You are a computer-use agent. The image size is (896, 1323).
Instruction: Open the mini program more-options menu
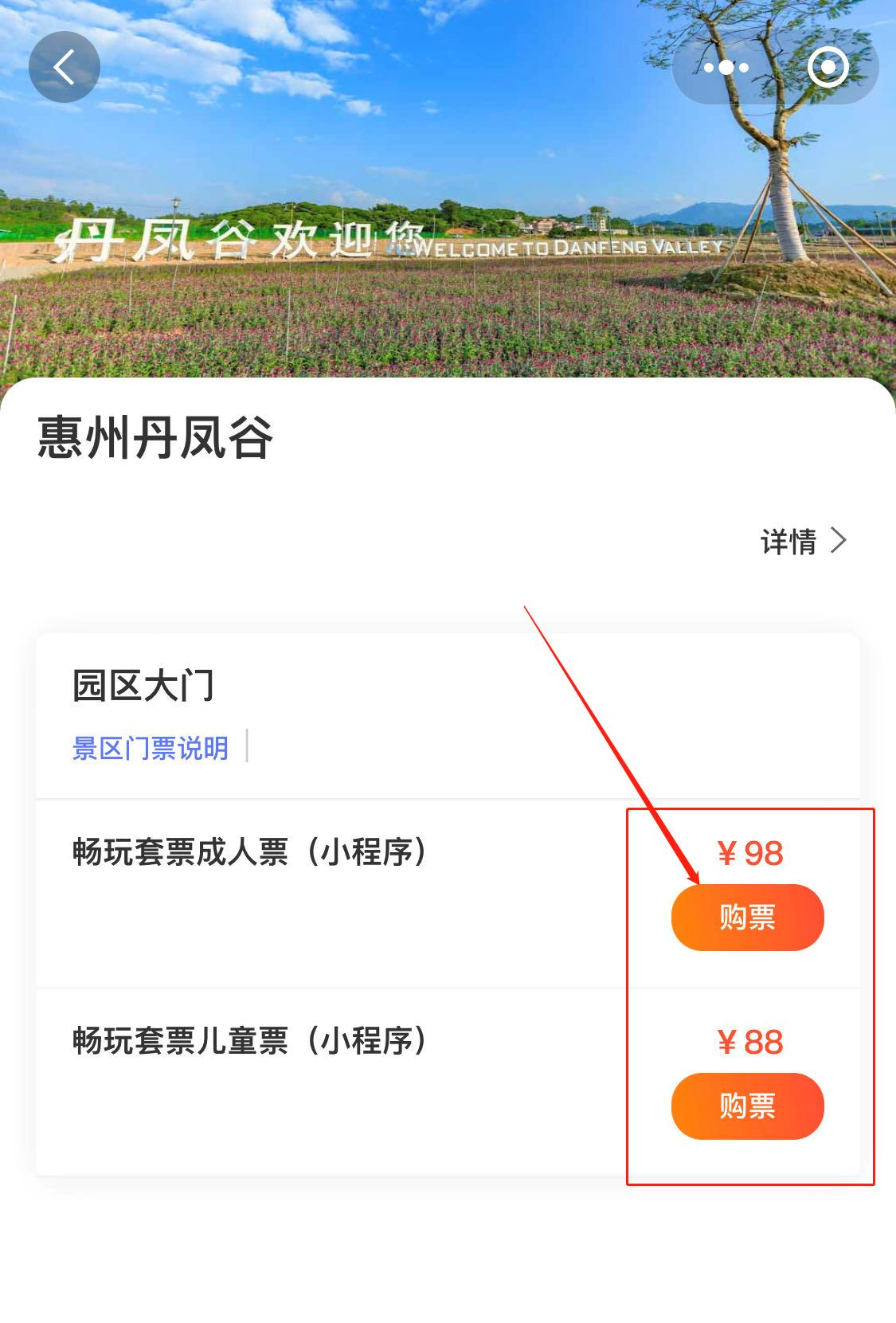tap(726, 68)
